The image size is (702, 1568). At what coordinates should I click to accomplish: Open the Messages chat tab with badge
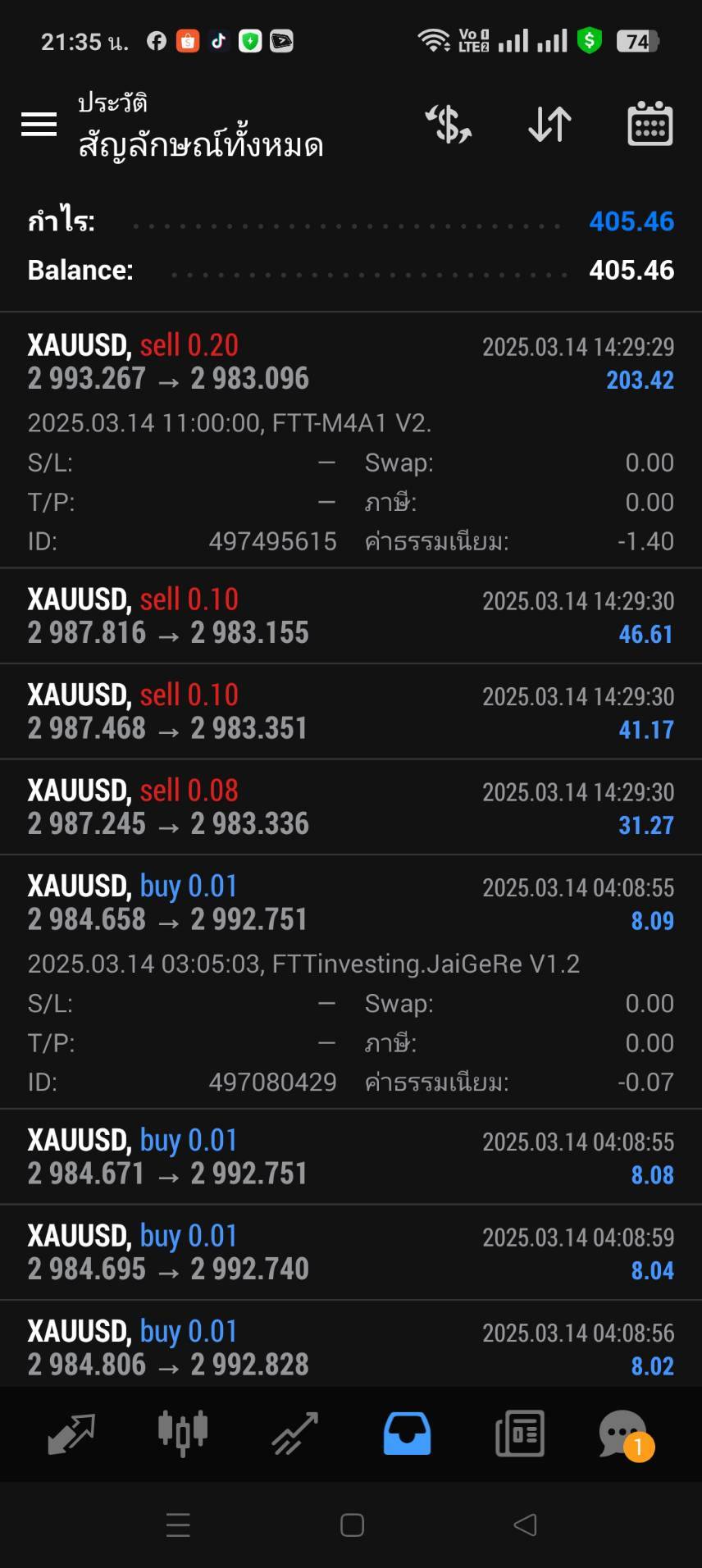[x=625, y=1434]
